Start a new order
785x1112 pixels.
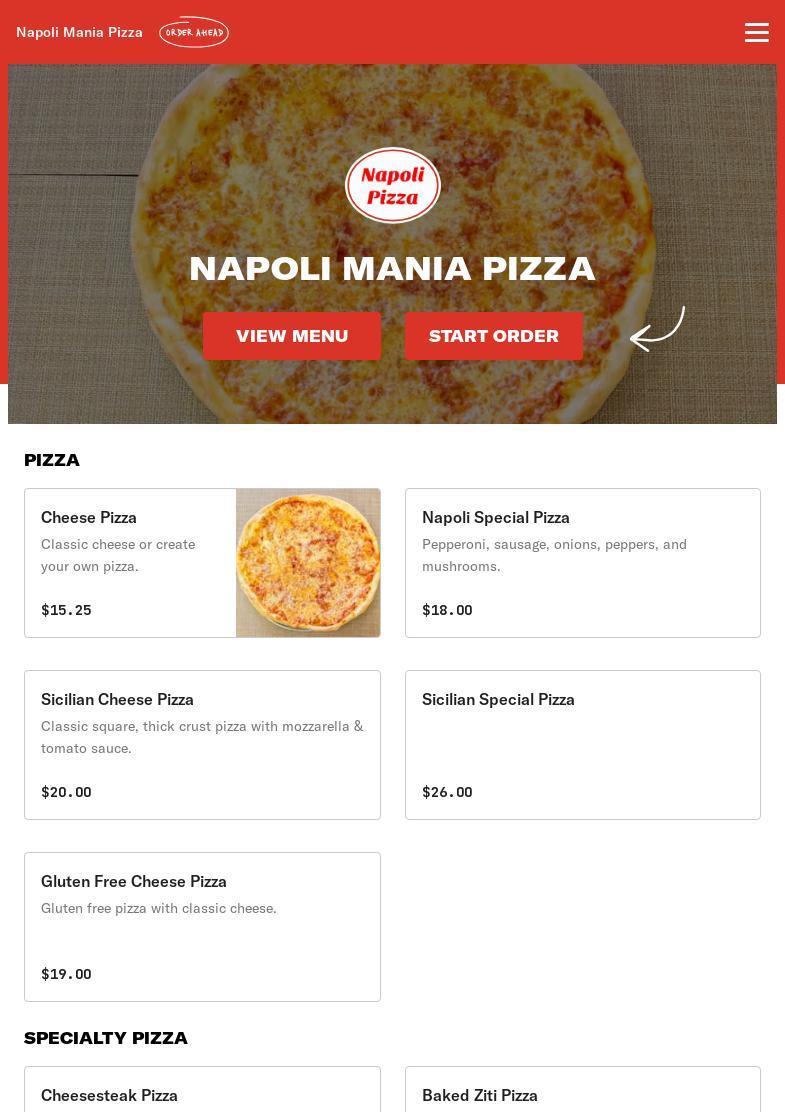click(x=494, y=336)
